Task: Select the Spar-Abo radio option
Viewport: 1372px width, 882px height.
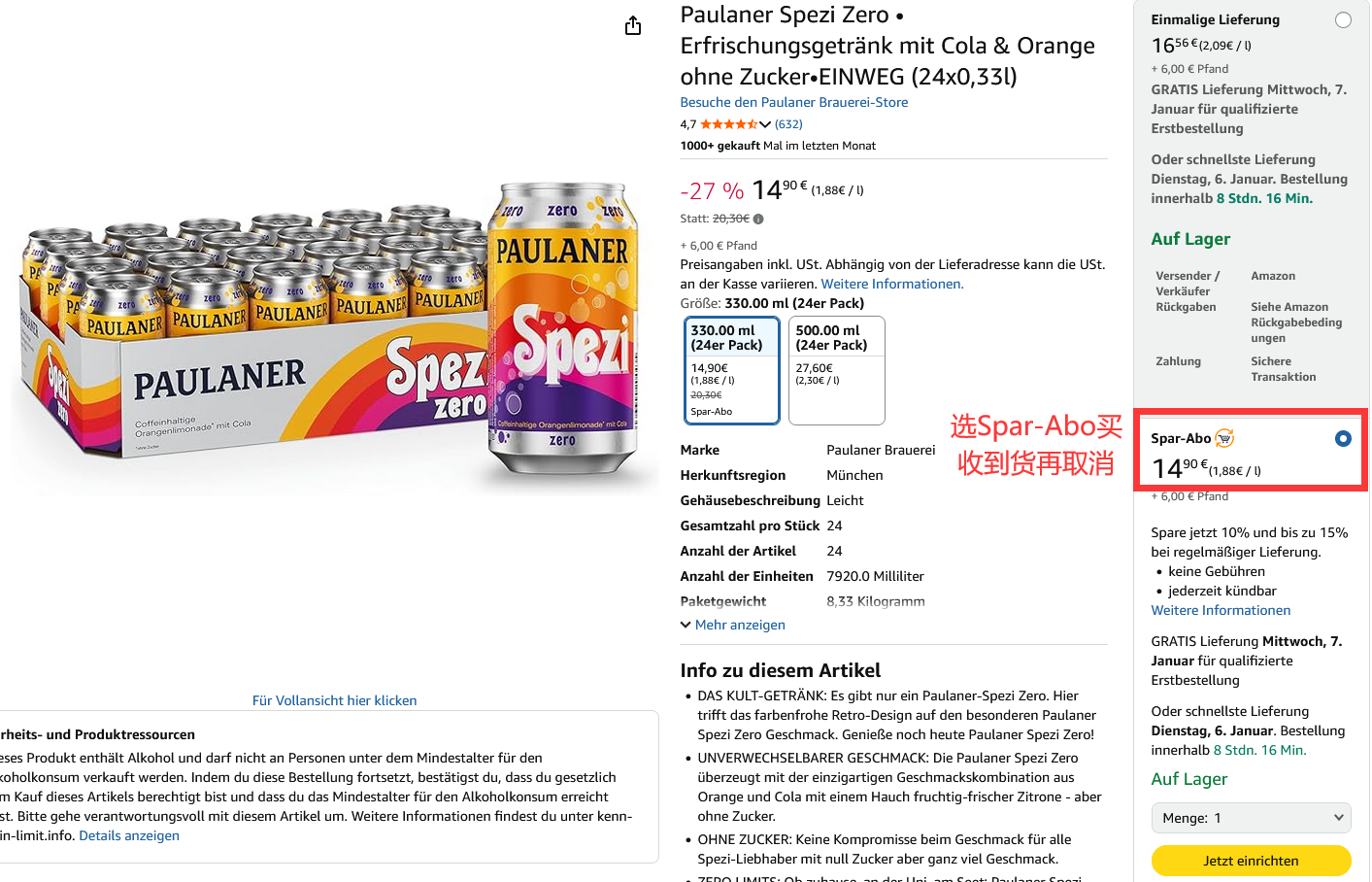Action: coord(1343,439)
